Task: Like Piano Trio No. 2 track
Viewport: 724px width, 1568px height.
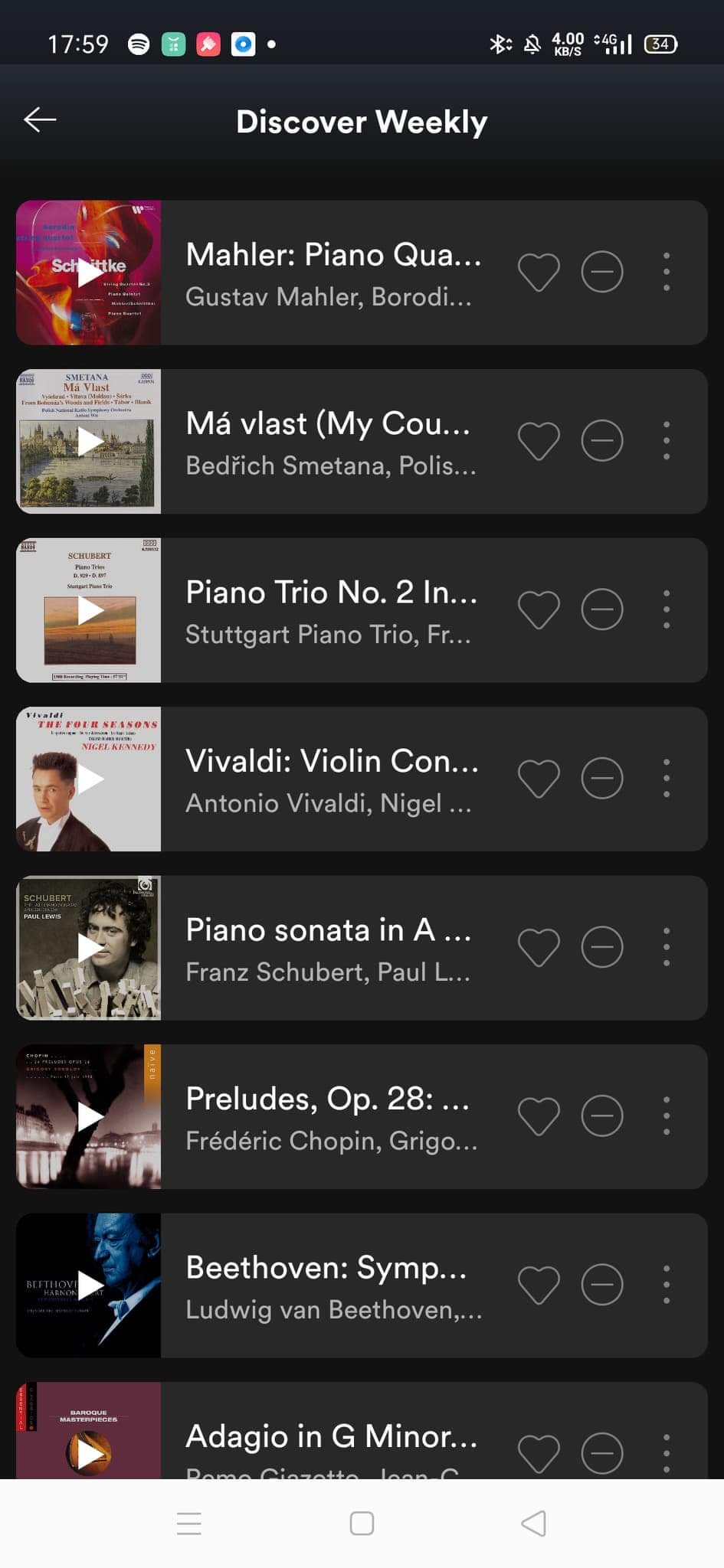Action: click(x=539, y=609)
